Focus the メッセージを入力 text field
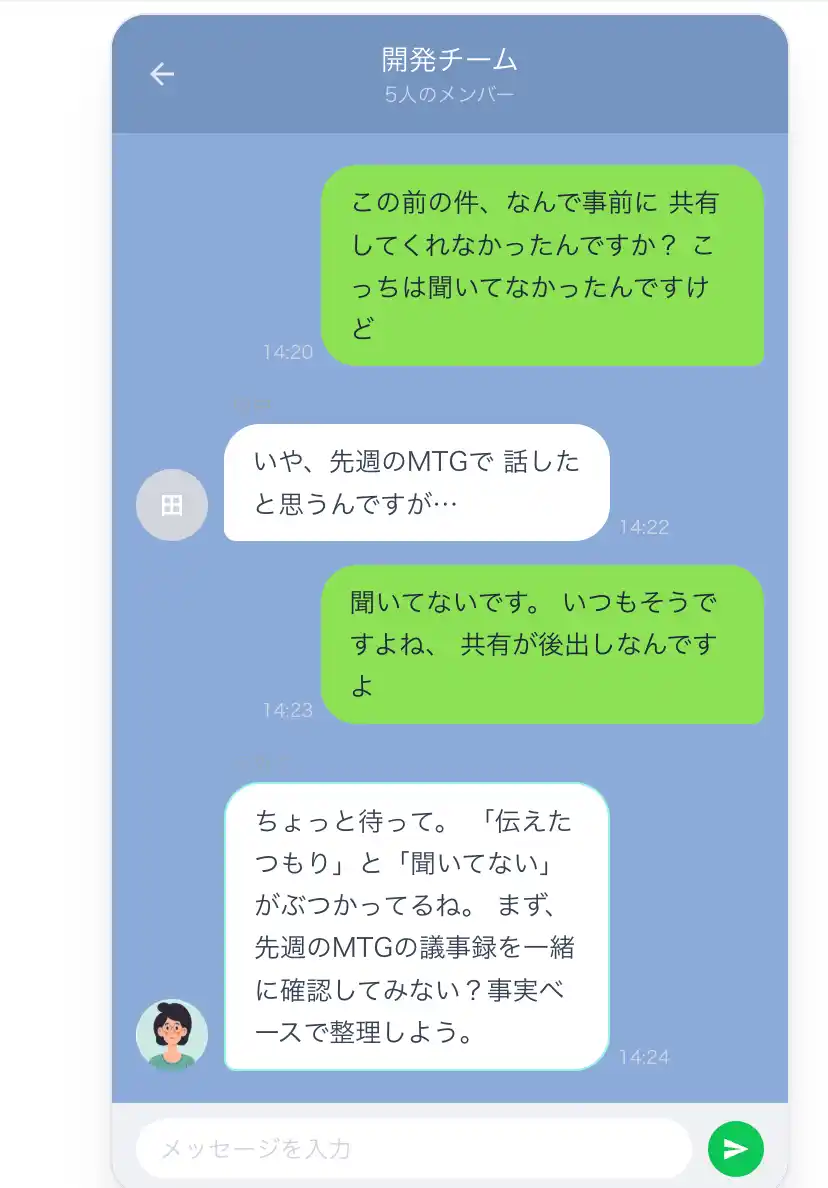Screen dimensions: 828x1188 tap(414, 1148)
